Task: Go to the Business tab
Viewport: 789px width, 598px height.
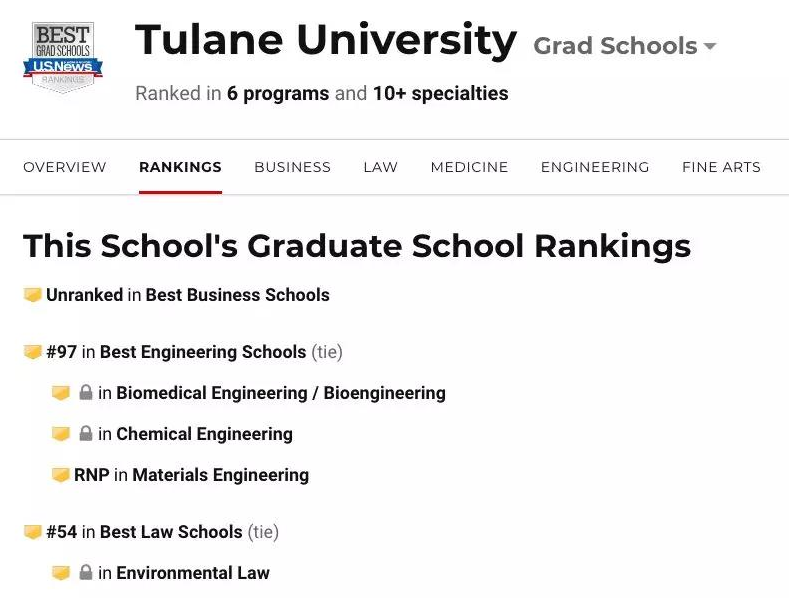Action: (292, 167)
